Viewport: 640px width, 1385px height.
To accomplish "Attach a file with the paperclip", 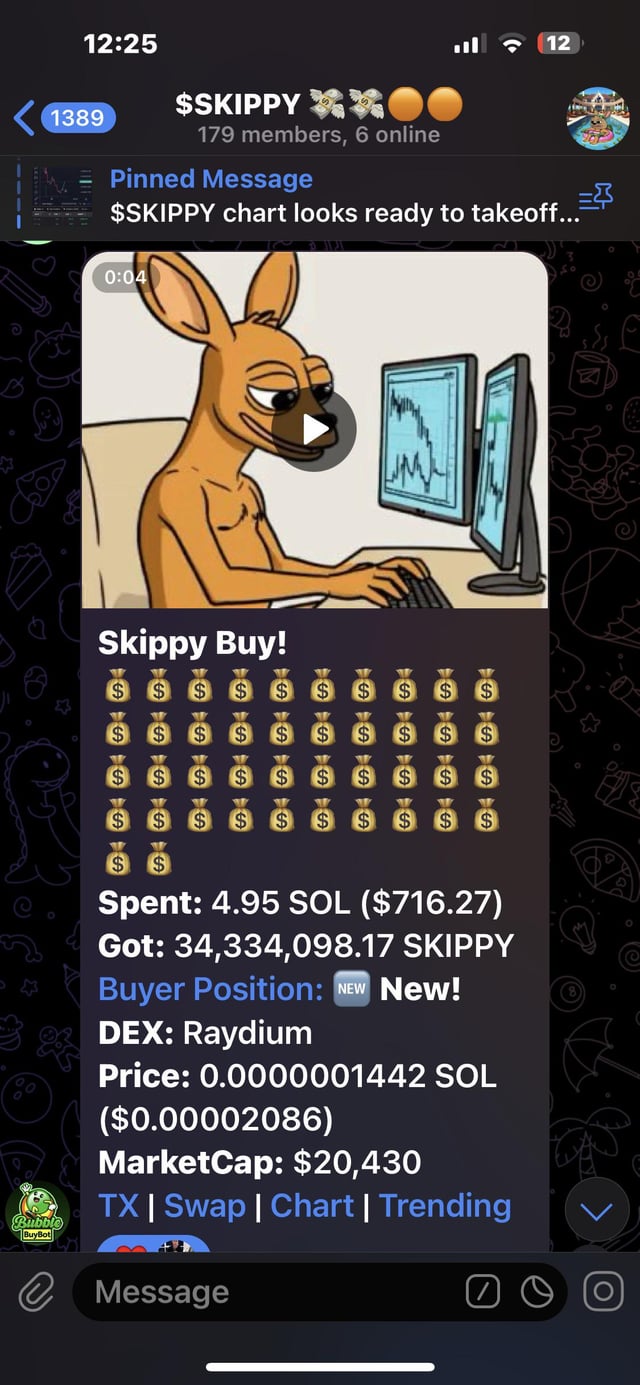I will tap(37, 1292).
